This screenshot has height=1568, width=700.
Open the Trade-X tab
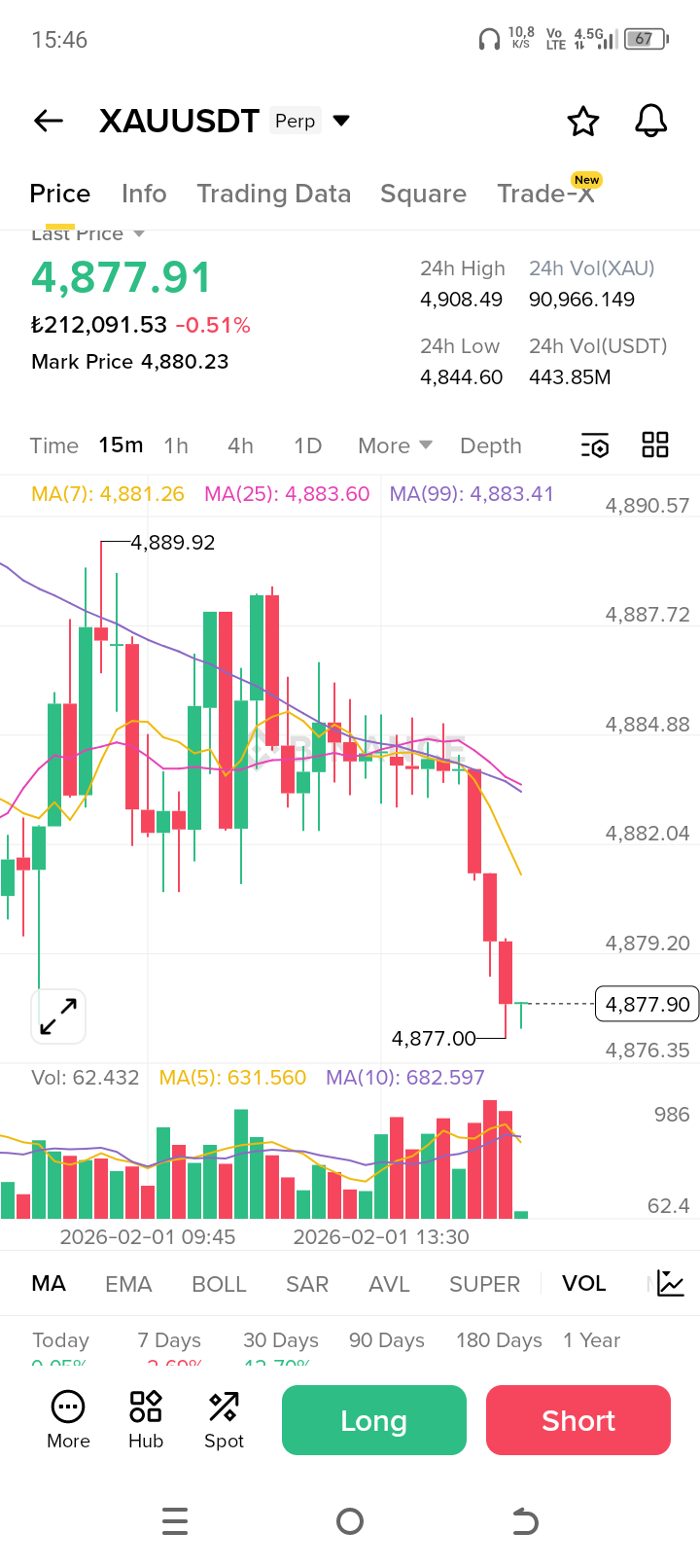point(545,194)
